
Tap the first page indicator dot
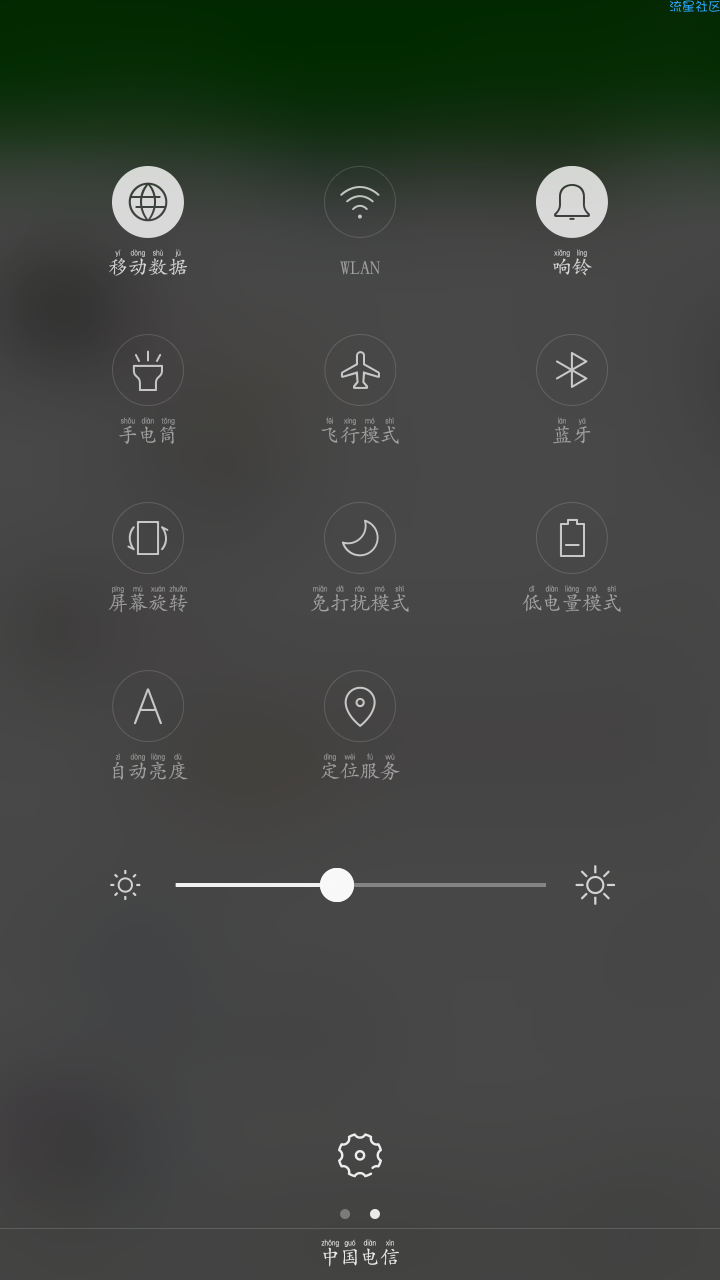pyautogui.click(x=345, y=1214)
